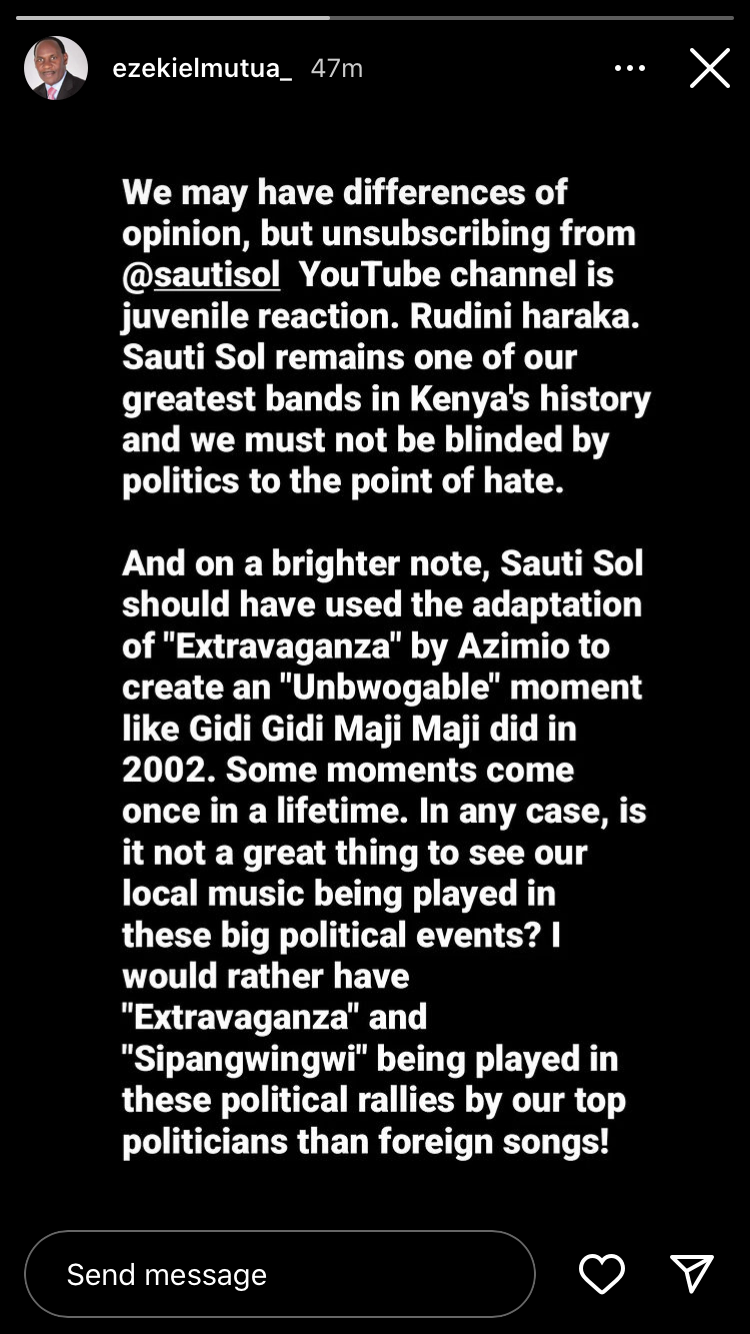Screen dimensions: 750x1334
Task: Open the three-dot story options menu
Action: point(630,68)
